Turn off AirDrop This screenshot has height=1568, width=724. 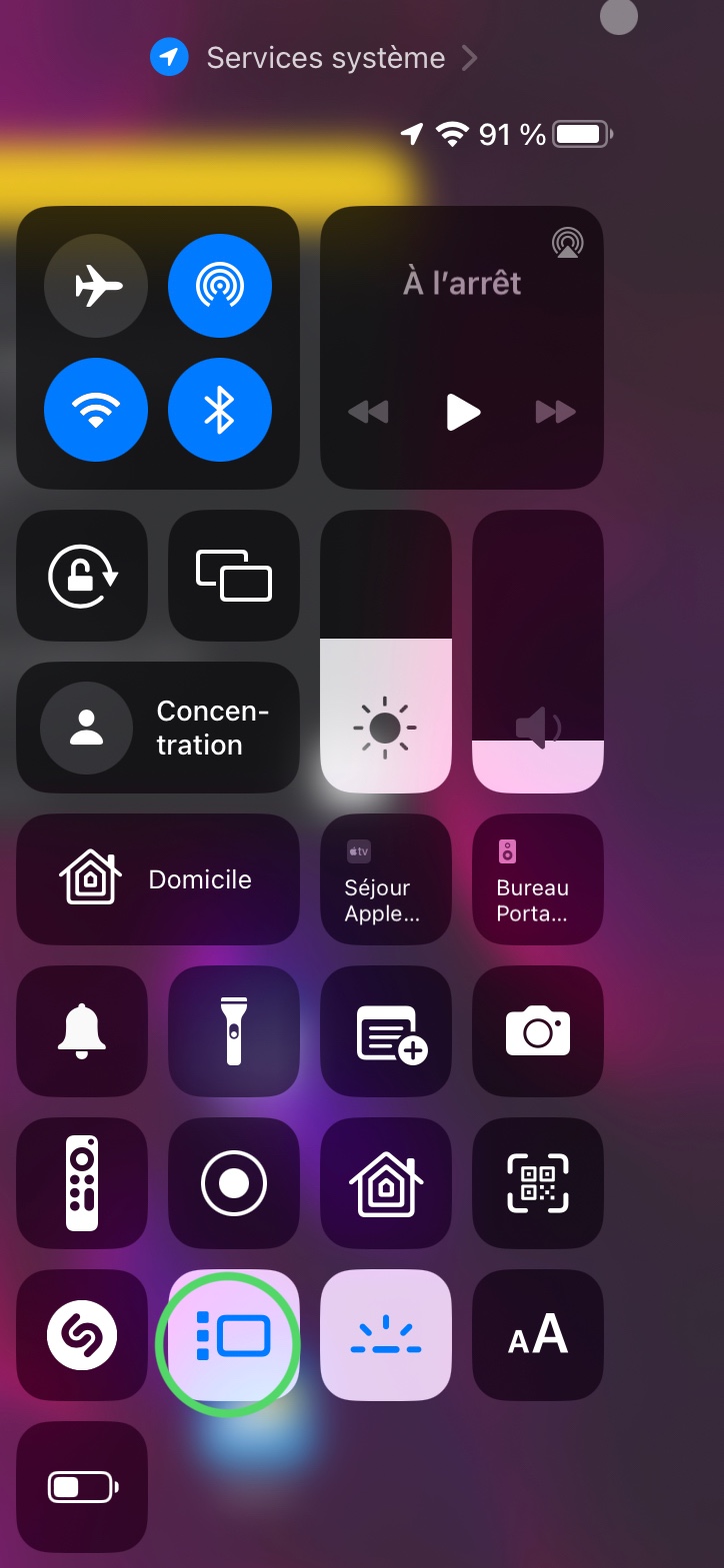[220, 287]
